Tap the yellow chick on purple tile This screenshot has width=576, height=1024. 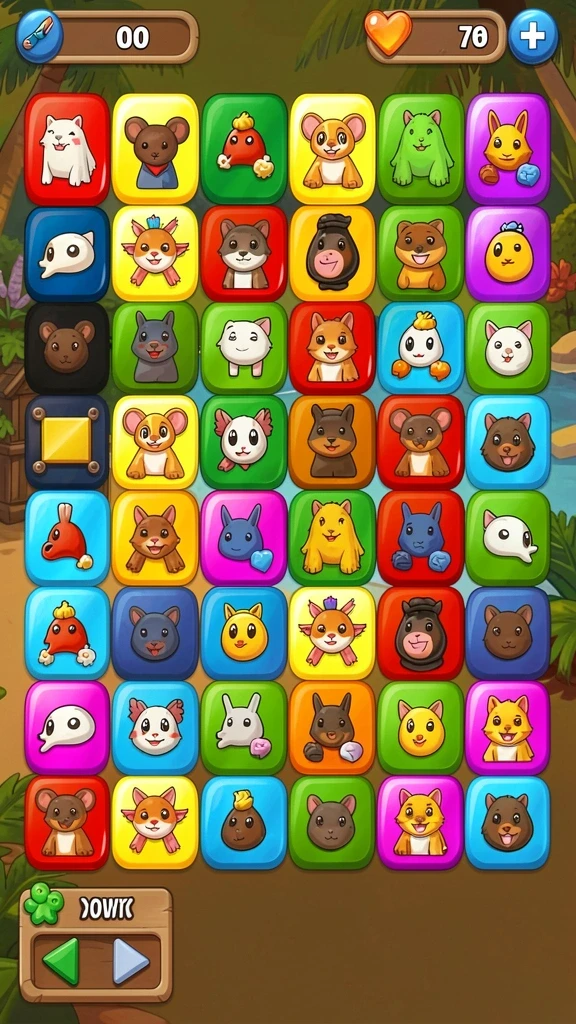[x=508, y=253]
